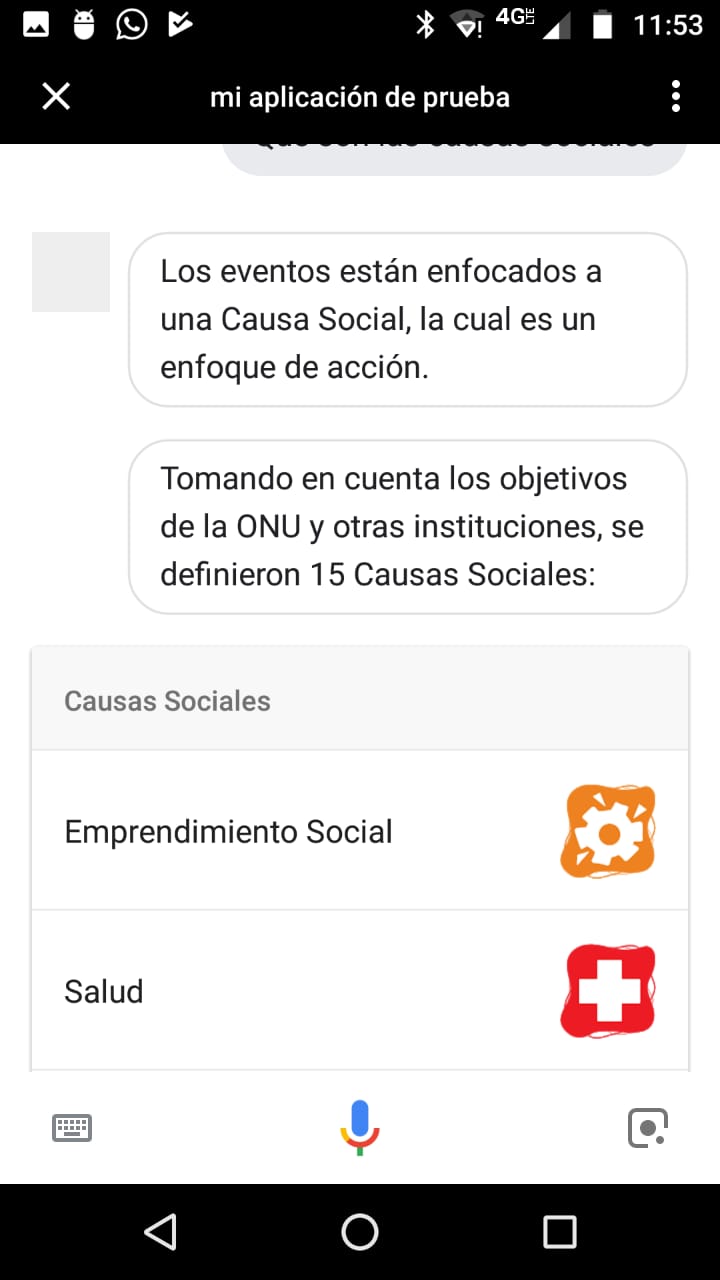Open the Lens camera search icon
Image resolution: width=720 pixels, height=1280 pixels.
[648, 1128]
